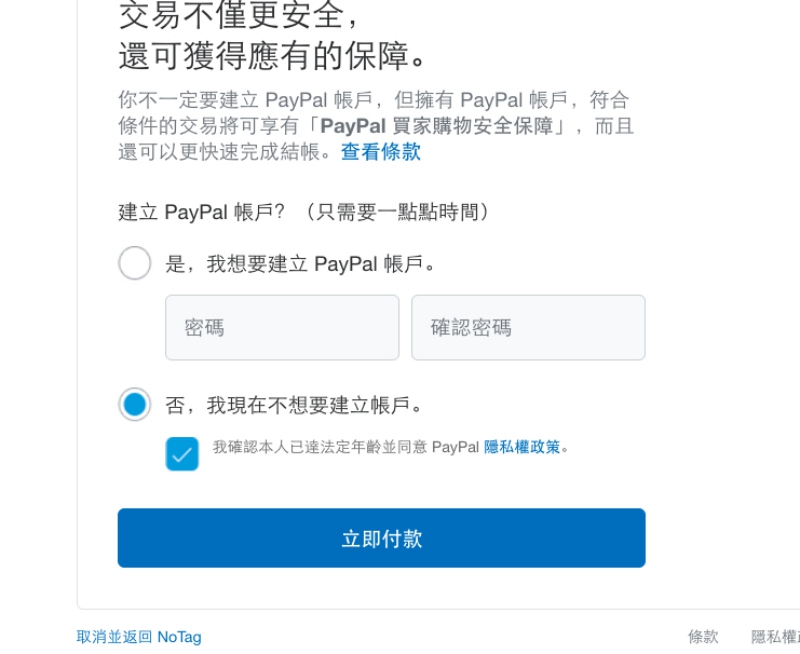Viewport: 800px width, 654px height.
Task: Select 是，我想要建立 PayPal 帳戶 option
Action: tap(135, 264)
